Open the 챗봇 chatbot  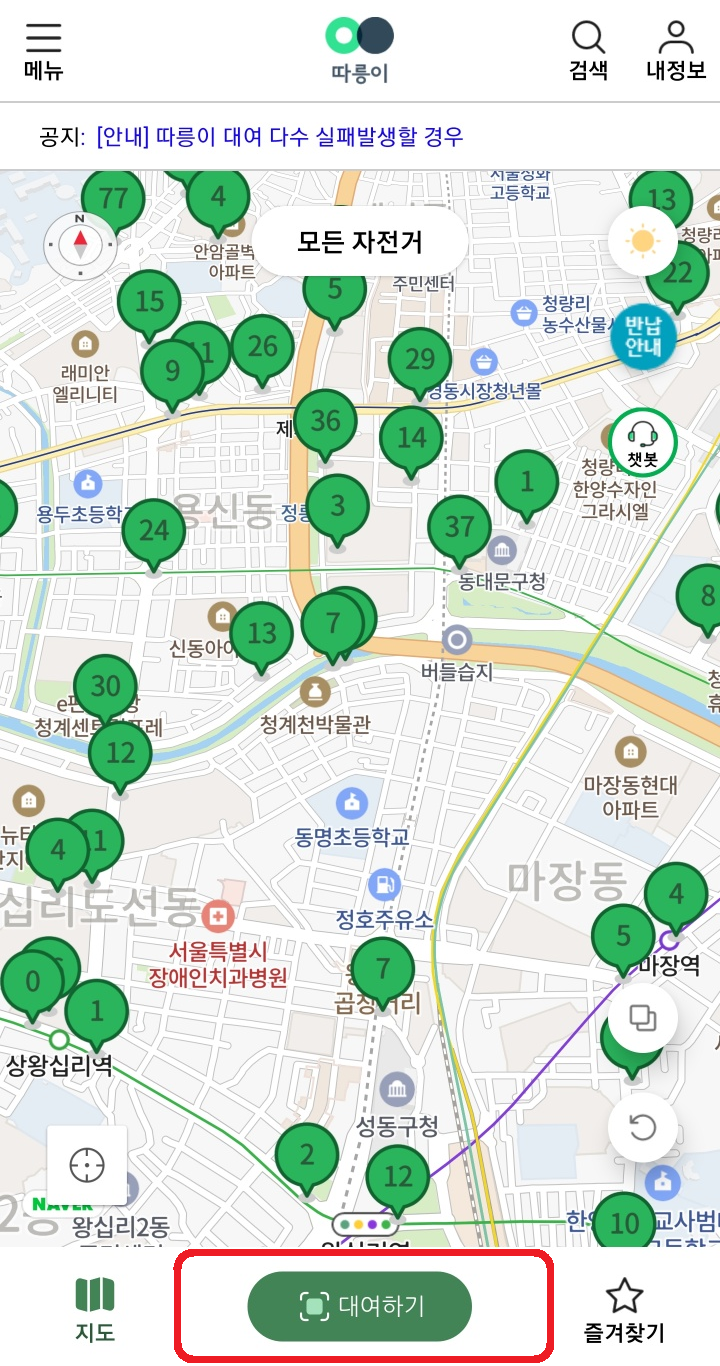tap(643, 443)
